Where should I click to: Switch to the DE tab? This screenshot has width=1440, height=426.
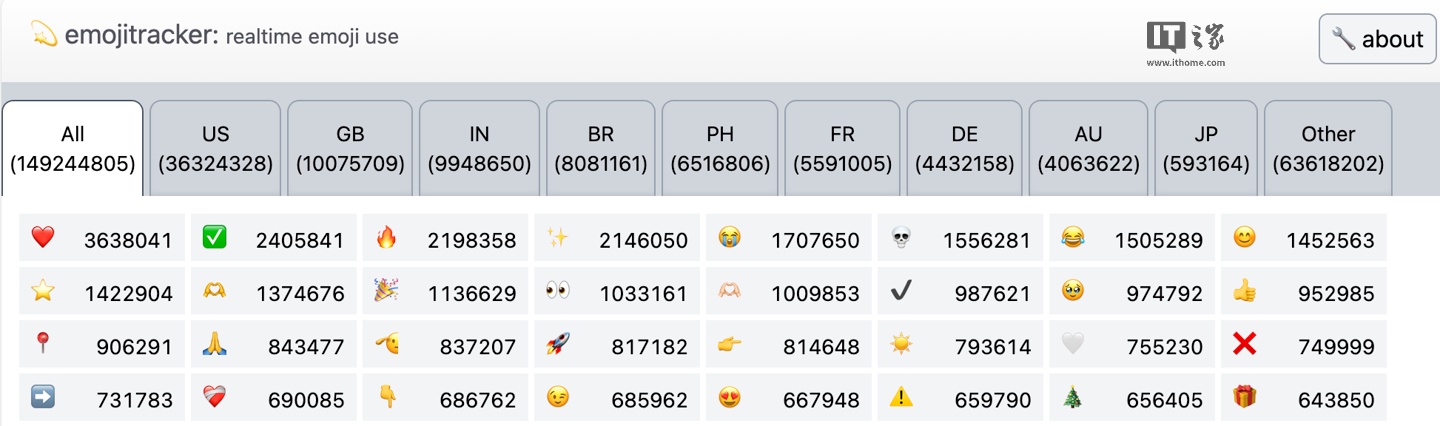point(965,148)
